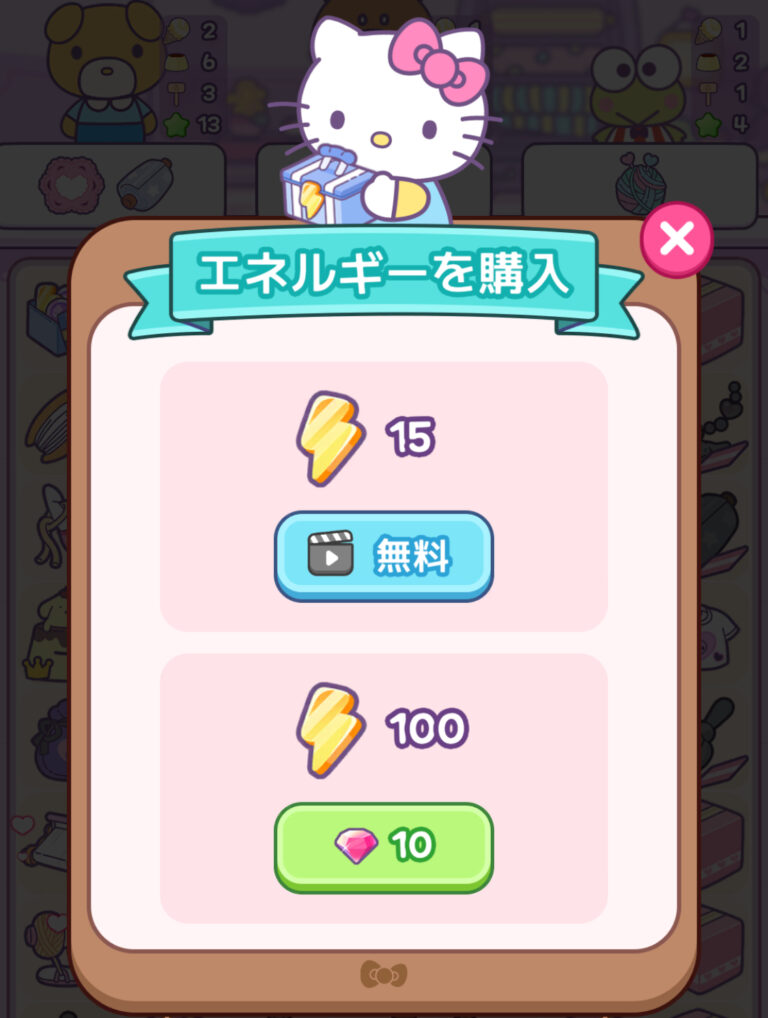Watch a video for 15 free energy

tap(384, 556)
